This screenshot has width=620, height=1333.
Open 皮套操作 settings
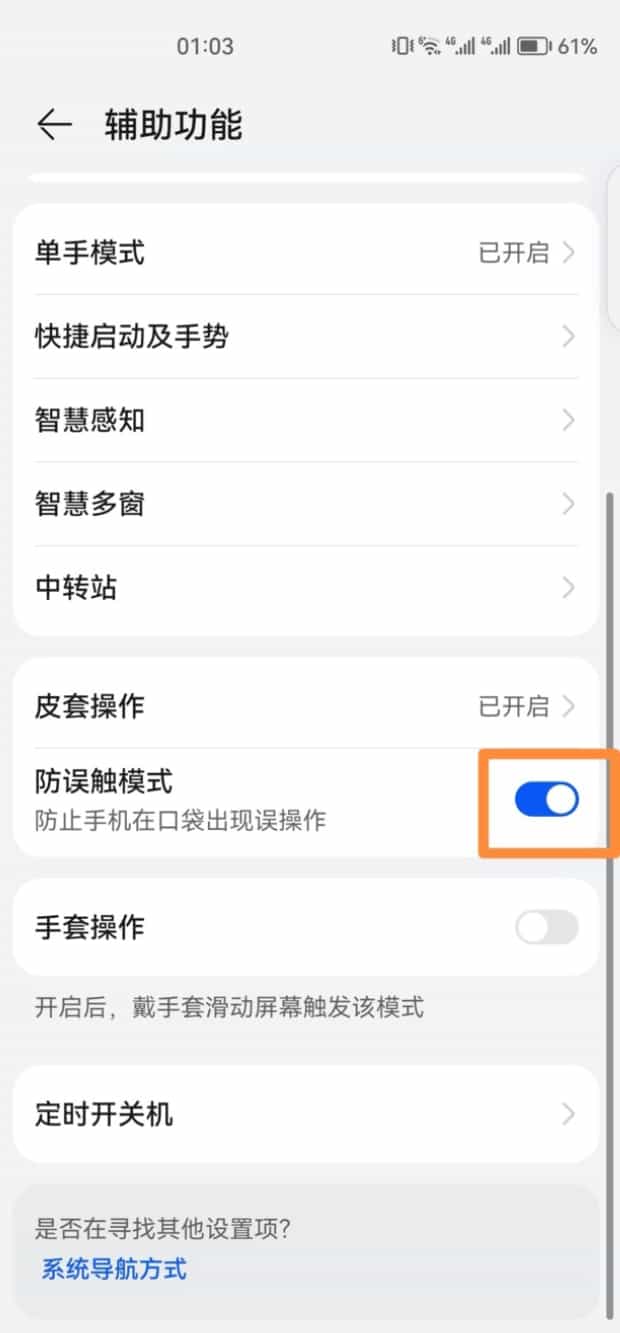click(305, 707)
